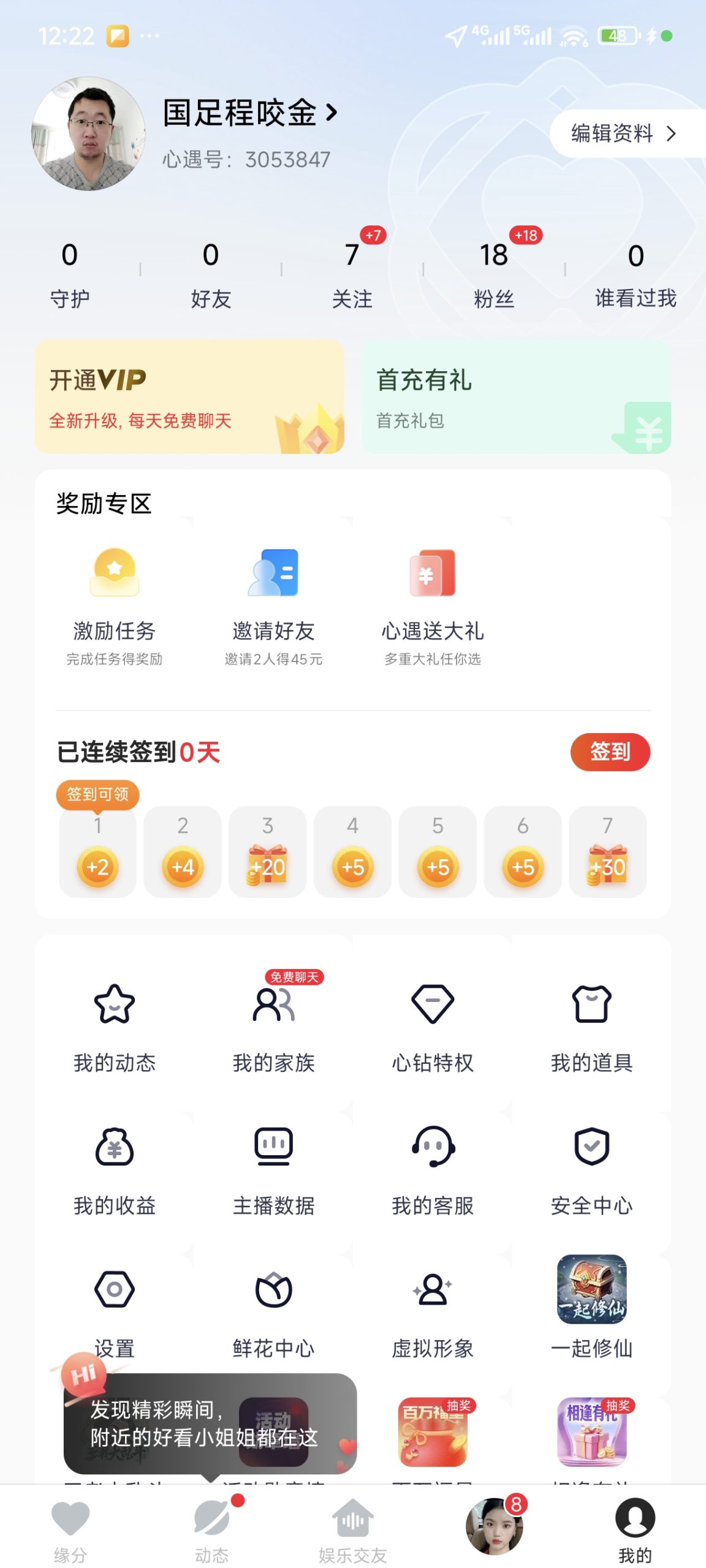Open the 开通VIP upgrade card
Image resolution: width=706 pixels, height=1568 pixels.
(189, 397)
